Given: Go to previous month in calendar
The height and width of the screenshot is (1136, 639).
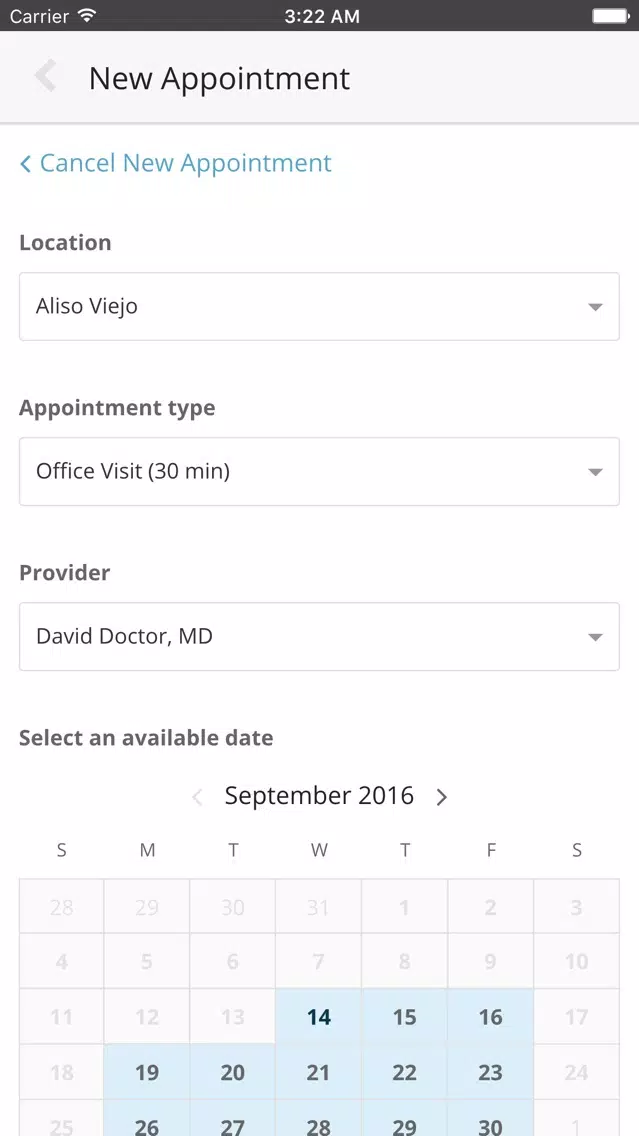Looking at the screenshot, I should (197, 797).
